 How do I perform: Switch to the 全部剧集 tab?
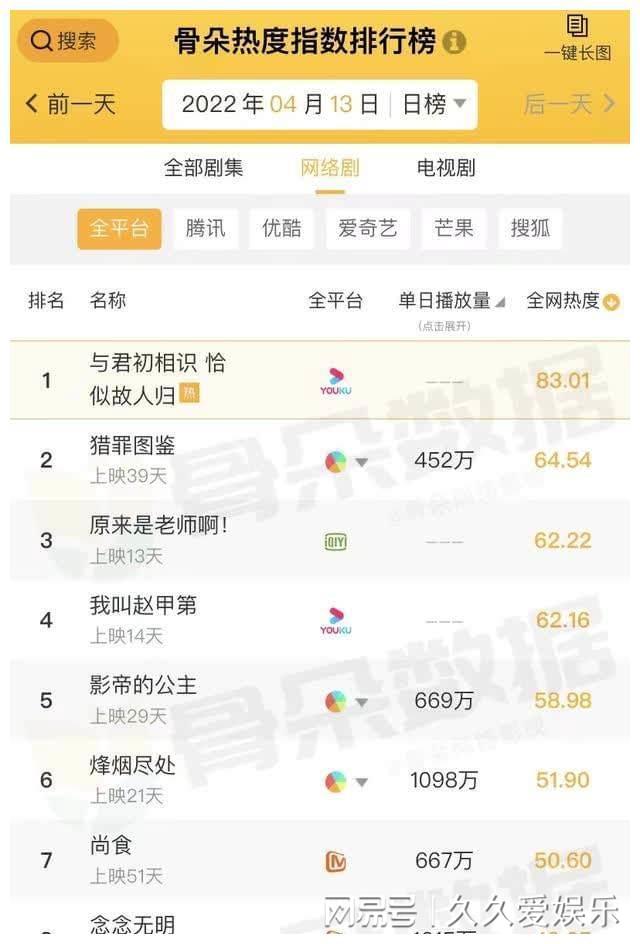click(203, 168)
